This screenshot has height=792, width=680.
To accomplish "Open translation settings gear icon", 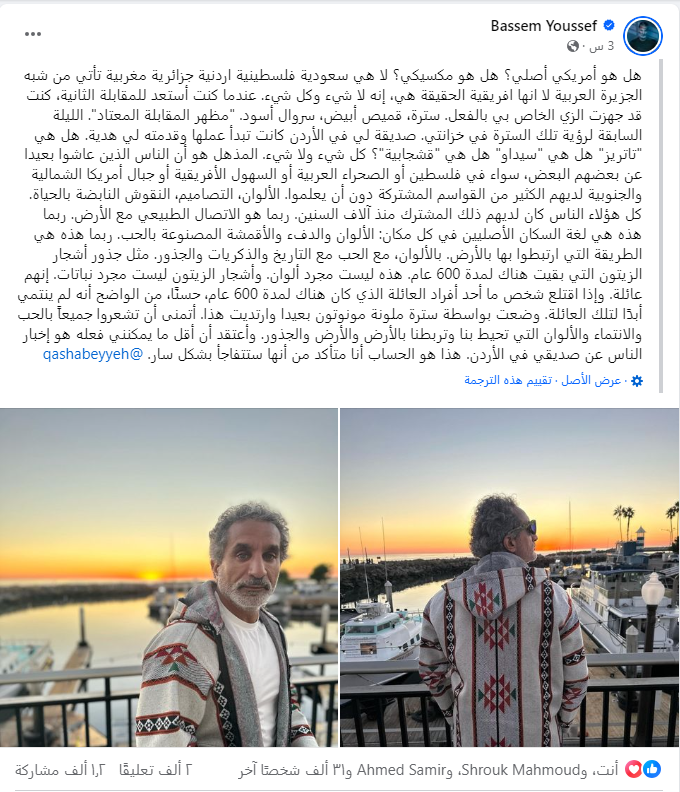I will coord(637,381).
